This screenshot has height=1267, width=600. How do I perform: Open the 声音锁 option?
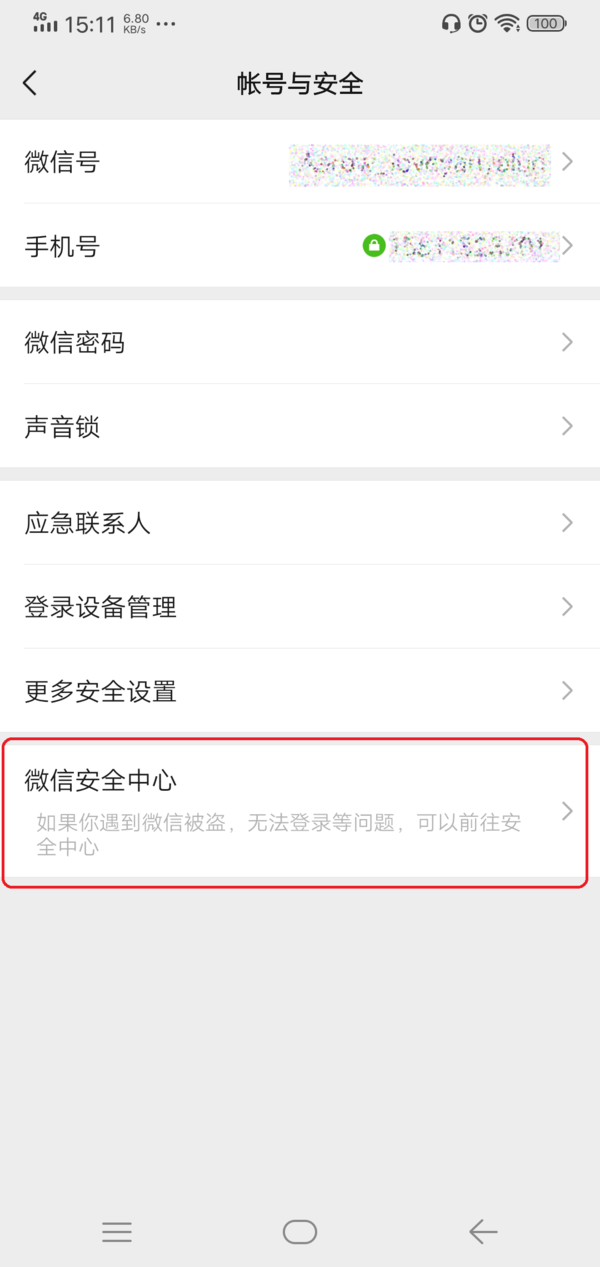(300, 427)
